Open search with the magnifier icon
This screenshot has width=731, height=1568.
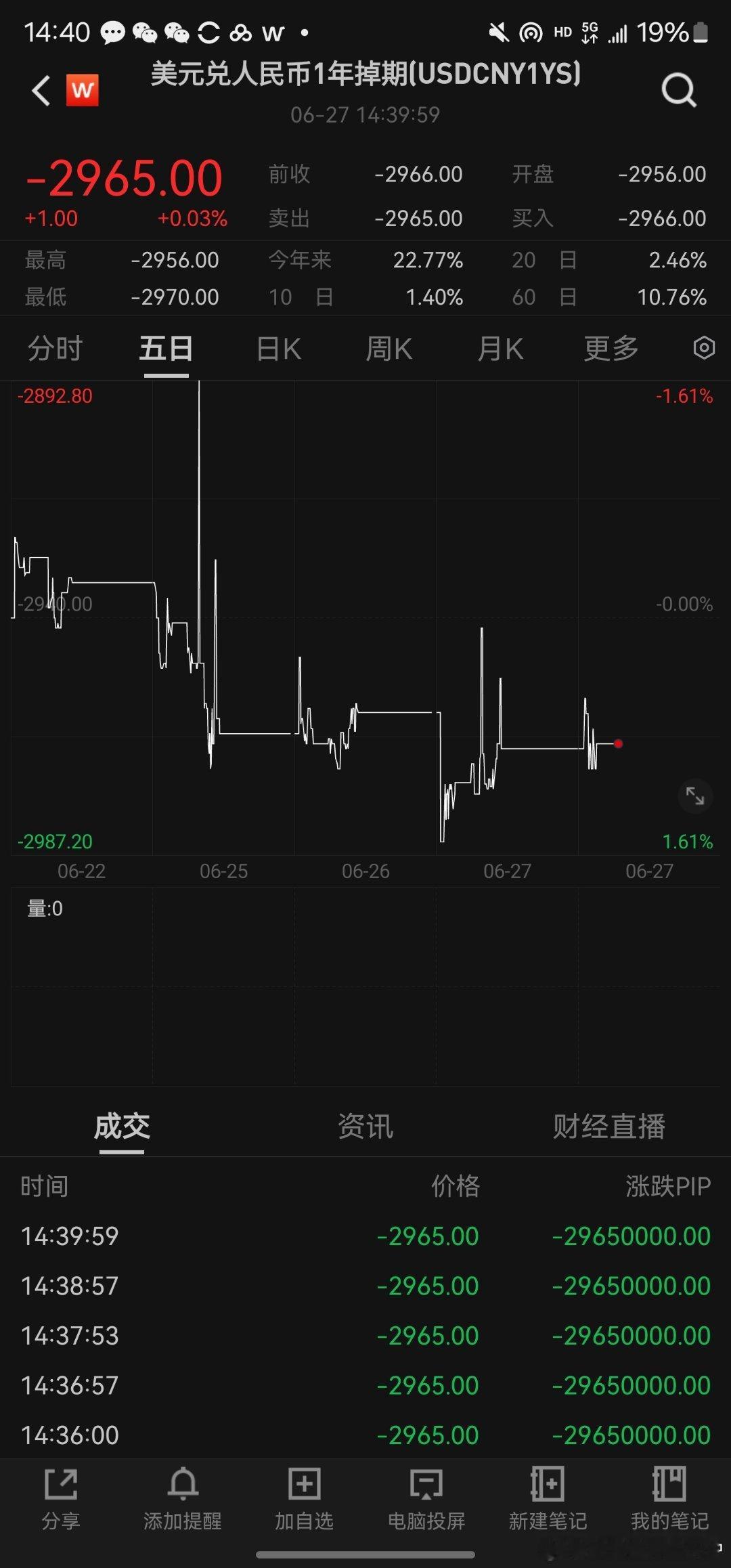coord(679,90)
